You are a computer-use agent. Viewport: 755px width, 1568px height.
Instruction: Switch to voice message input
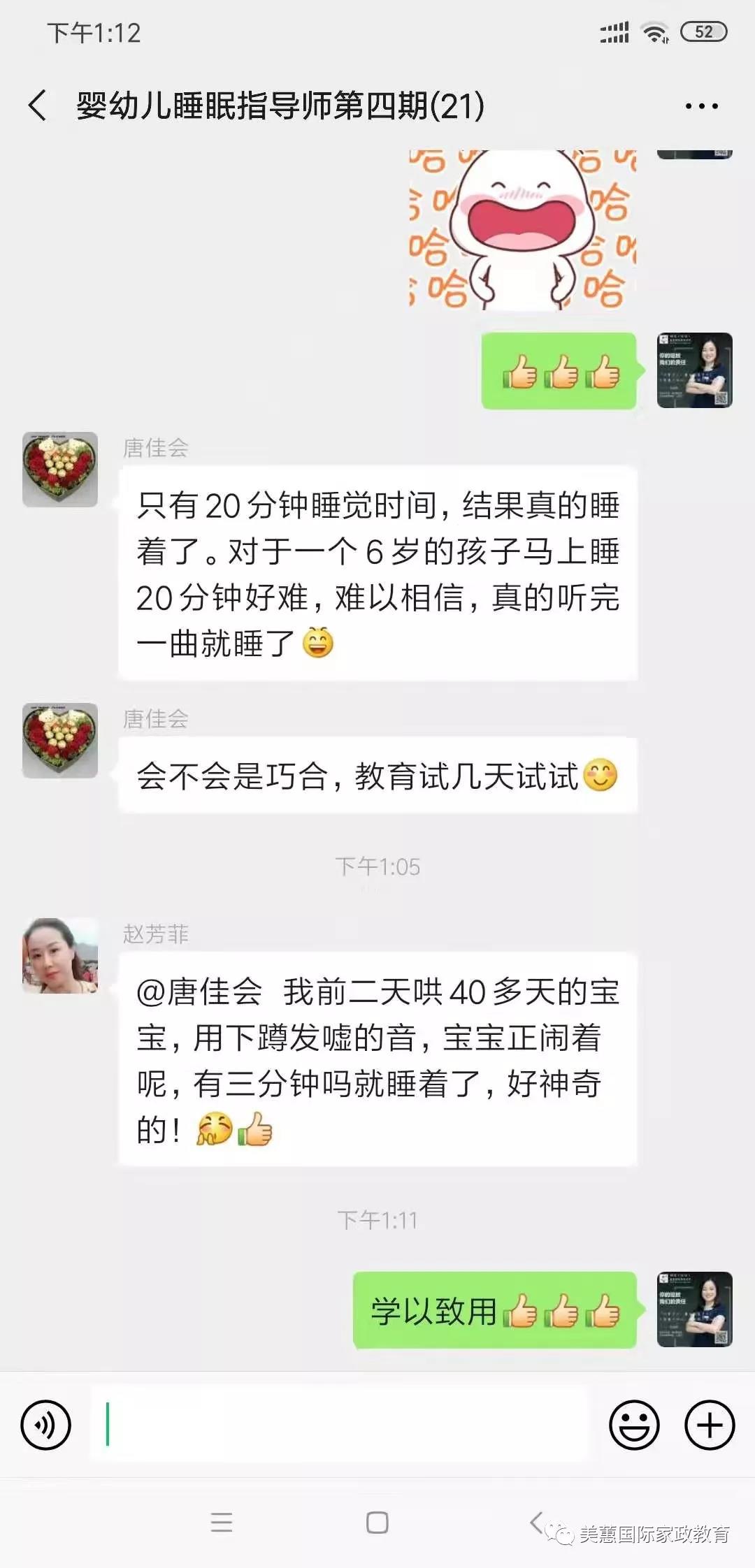(x=46, y=1425)
